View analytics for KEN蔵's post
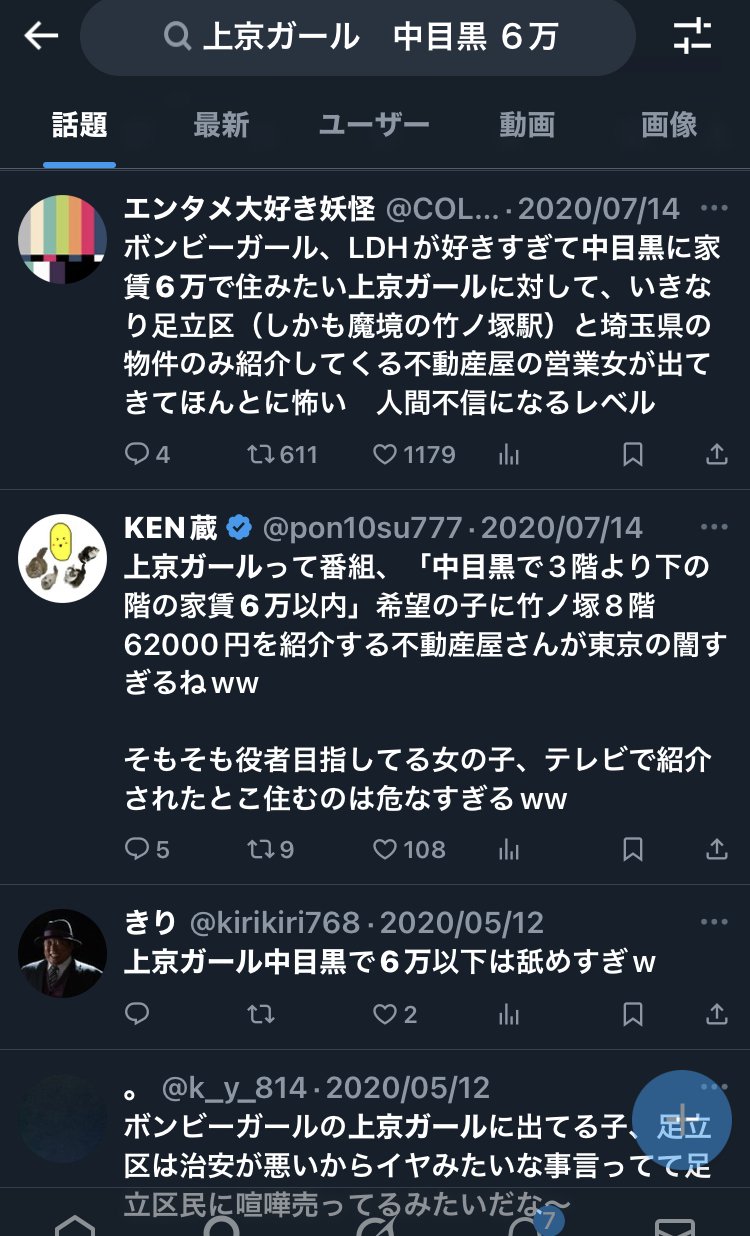Viewport: 750px width, 1236px height. [x=509, y=850]
